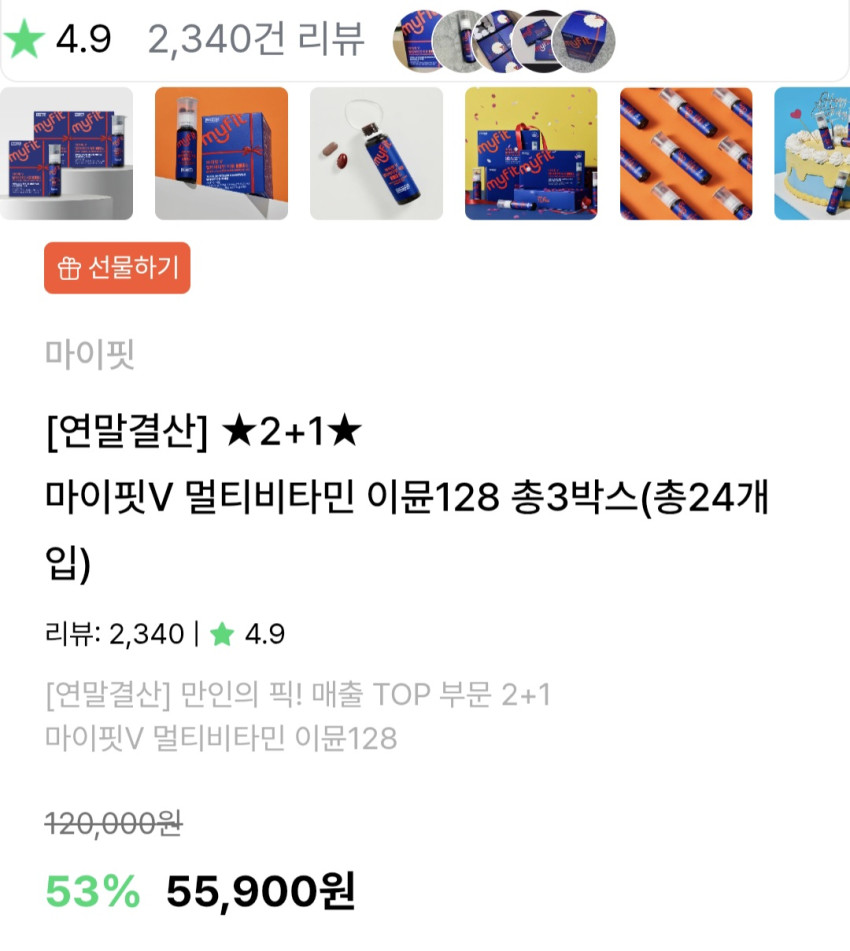
Task: View the bottle with capsules thumbnail
Action: [376, 154]
